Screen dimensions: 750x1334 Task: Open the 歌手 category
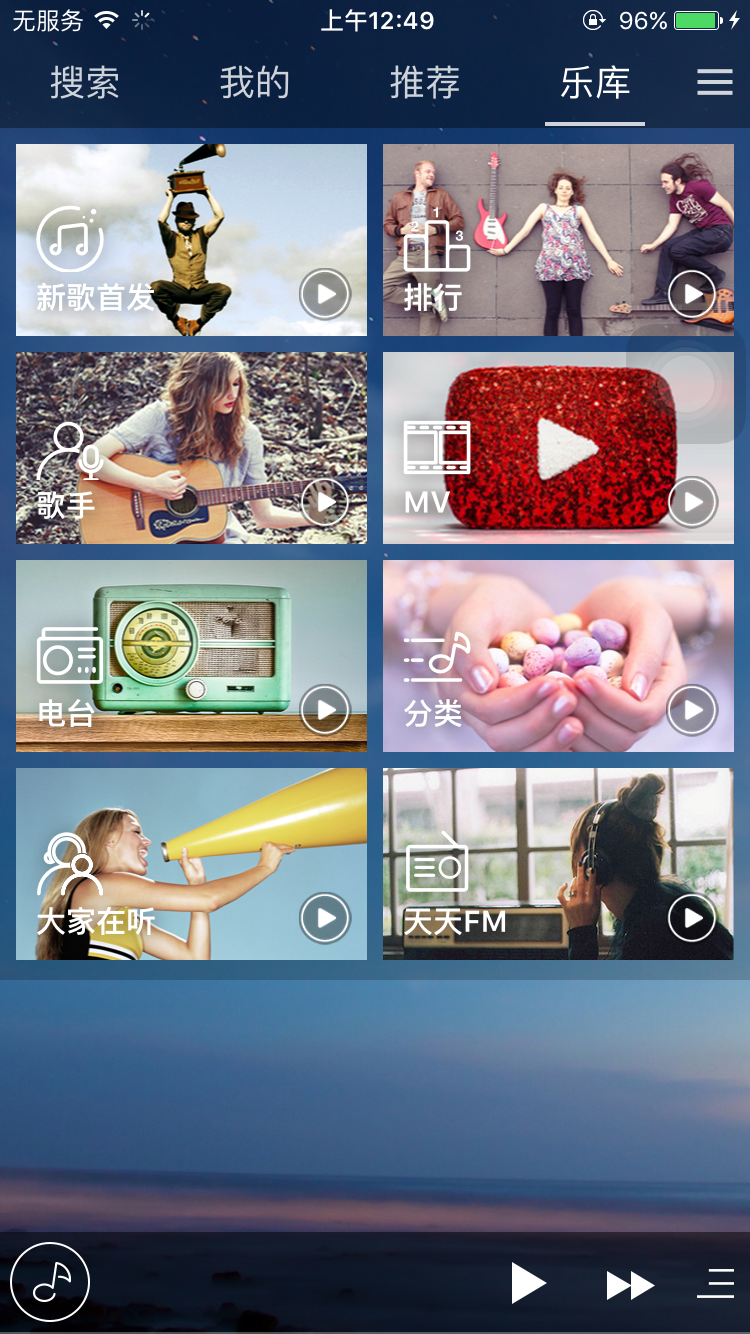(191, 448)
